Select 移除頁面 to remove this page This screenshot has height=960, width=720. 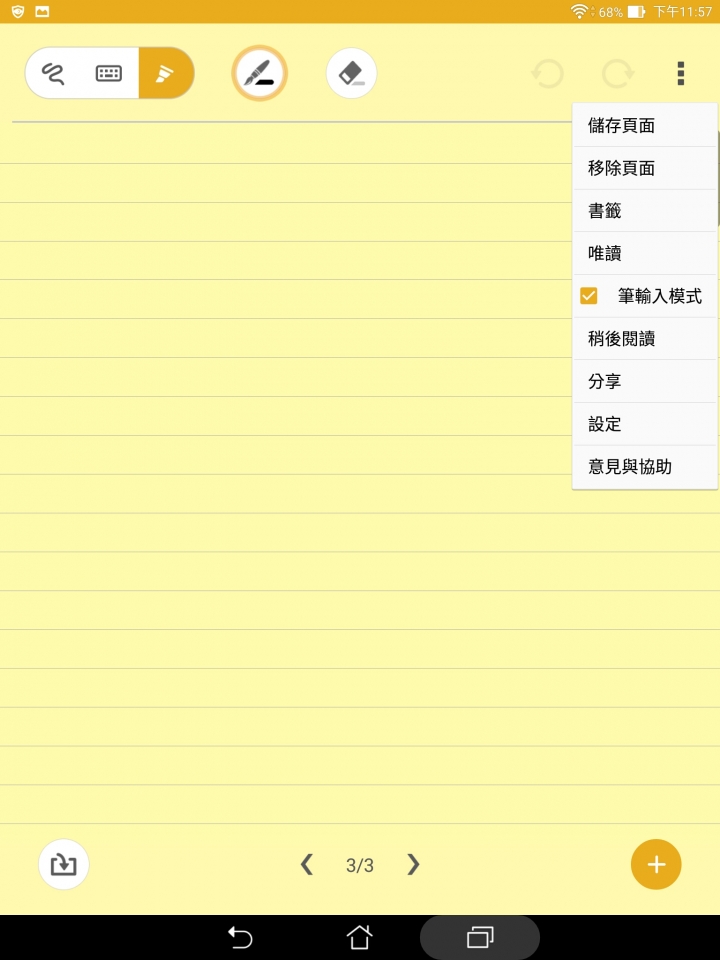click(644, 168)
